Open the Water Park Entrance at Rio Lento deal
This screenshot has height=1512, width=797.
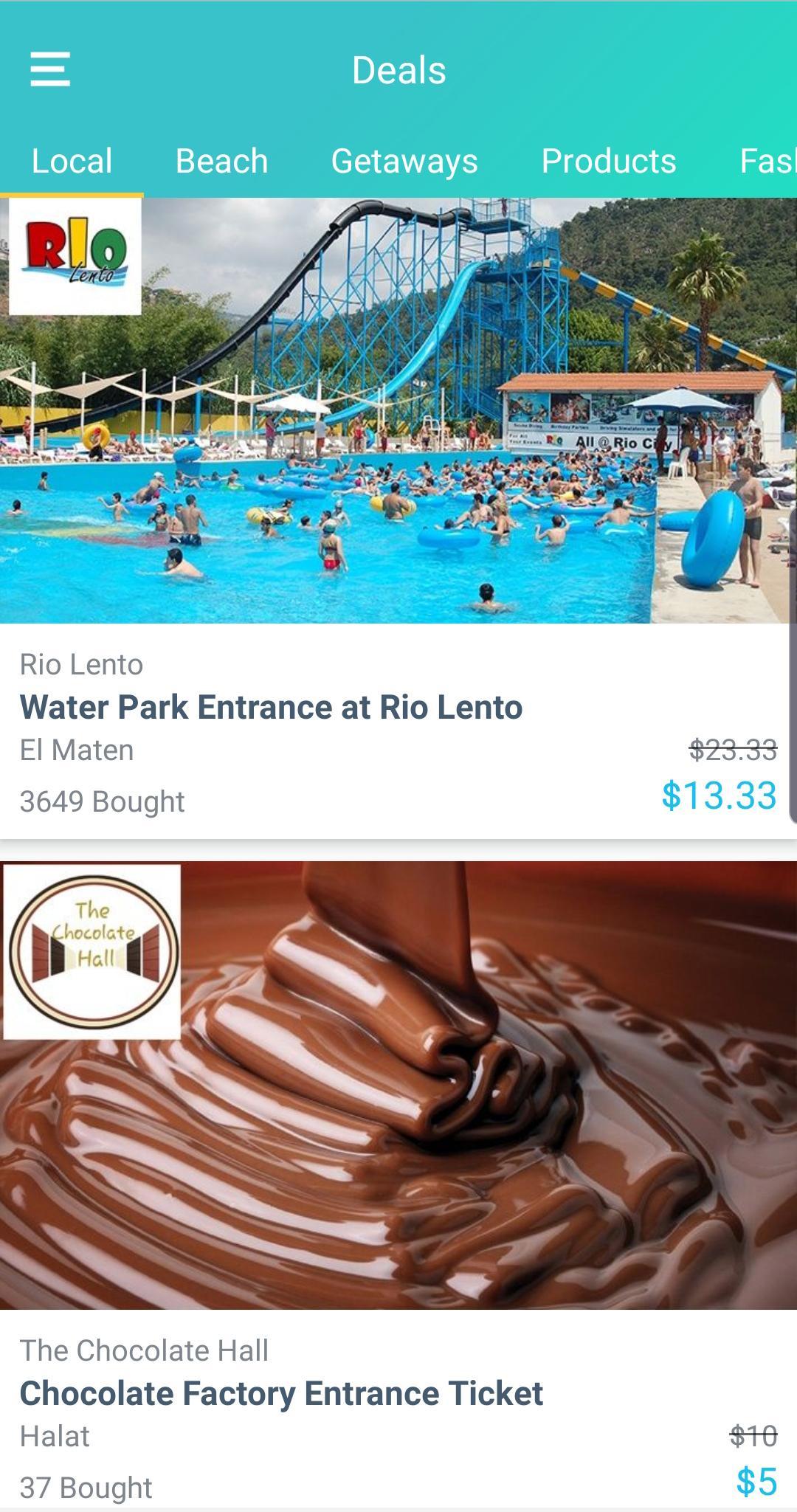(271, 707)
